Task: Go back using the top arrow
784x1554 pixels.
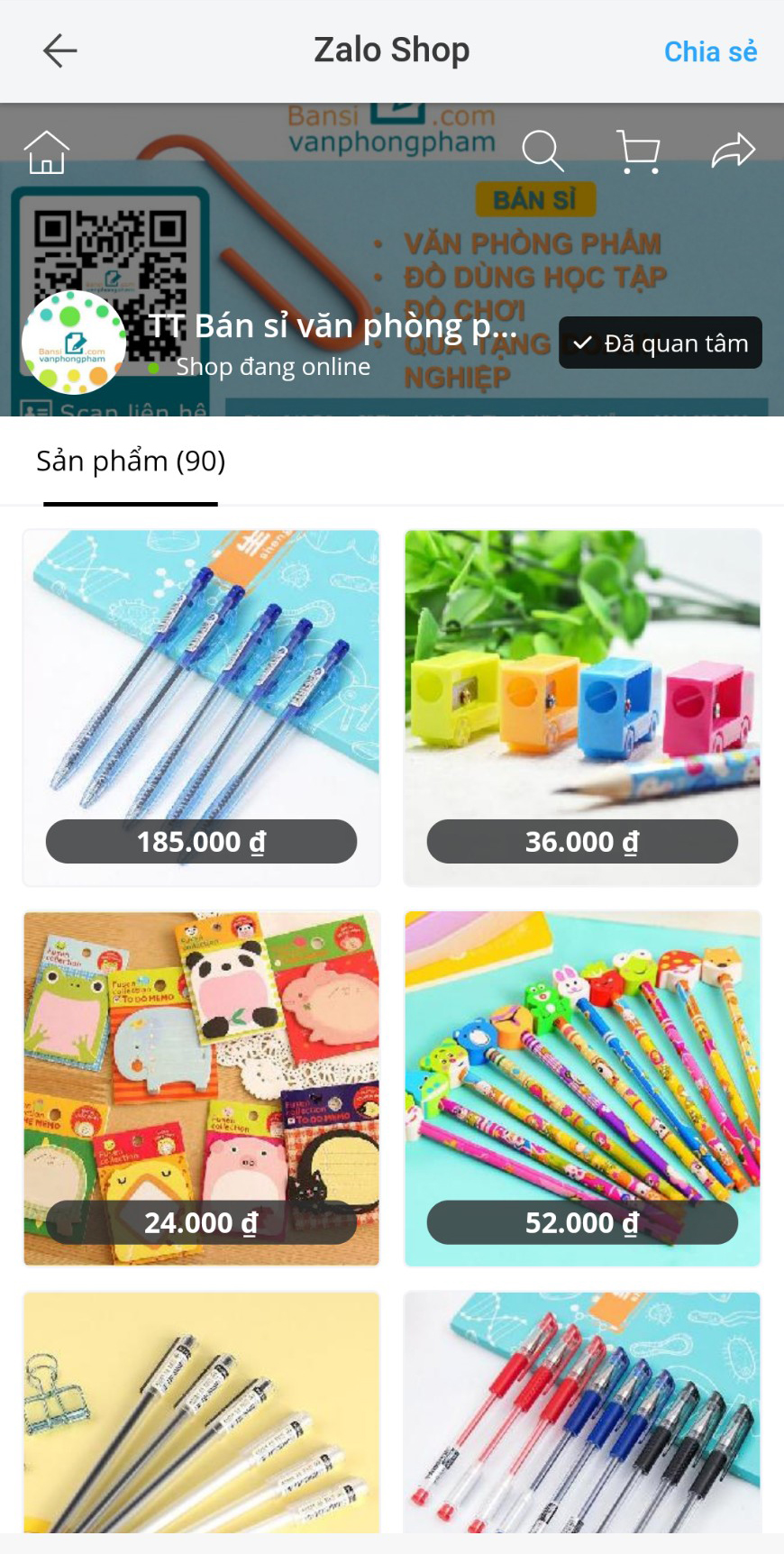Action: click(59, 50)
